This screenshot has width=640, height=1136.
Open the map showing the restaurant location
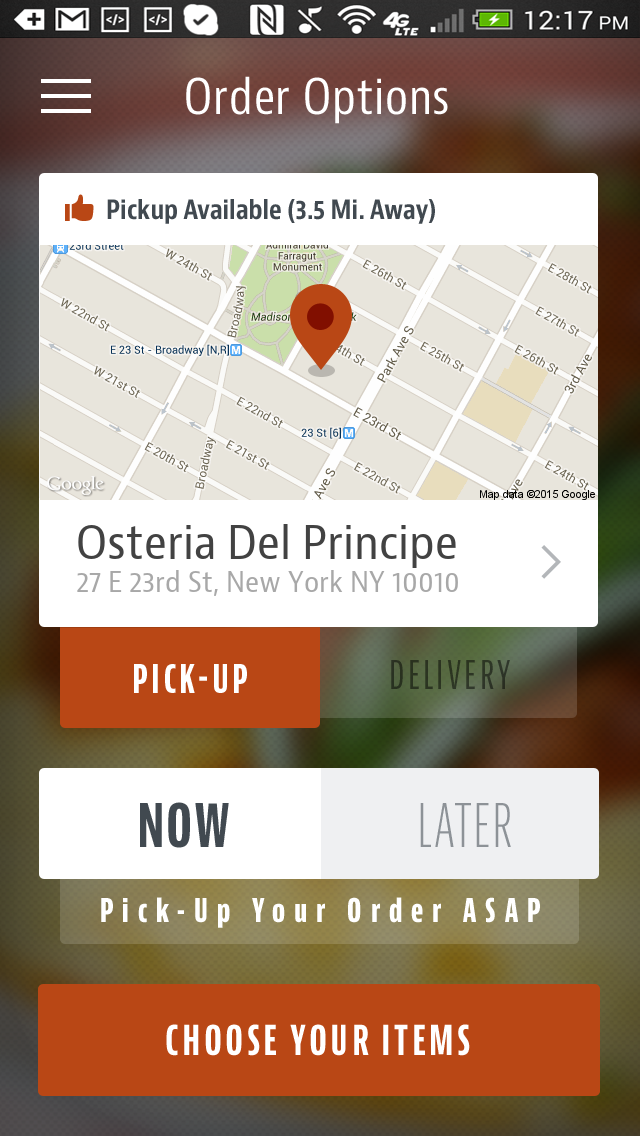click(318, 372)
